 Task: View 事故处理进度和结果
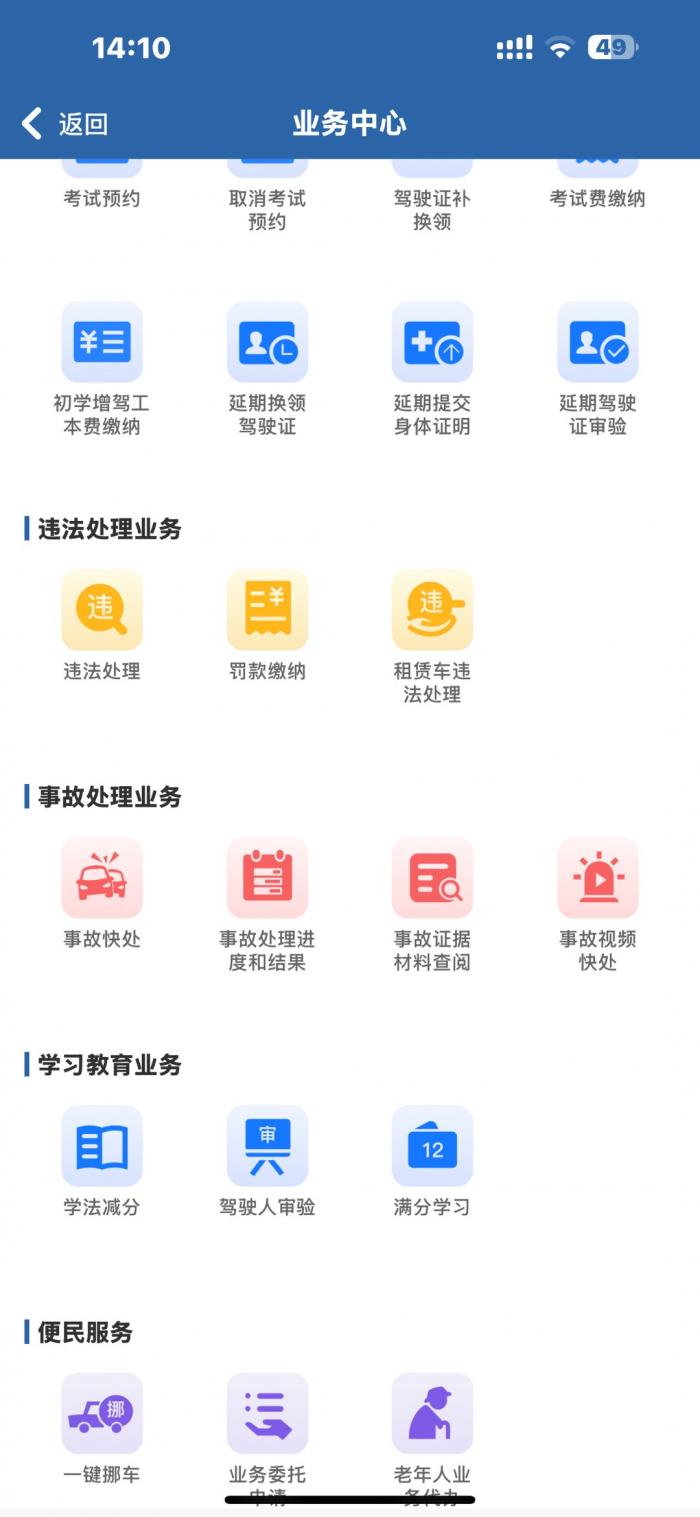pos(267,905)
